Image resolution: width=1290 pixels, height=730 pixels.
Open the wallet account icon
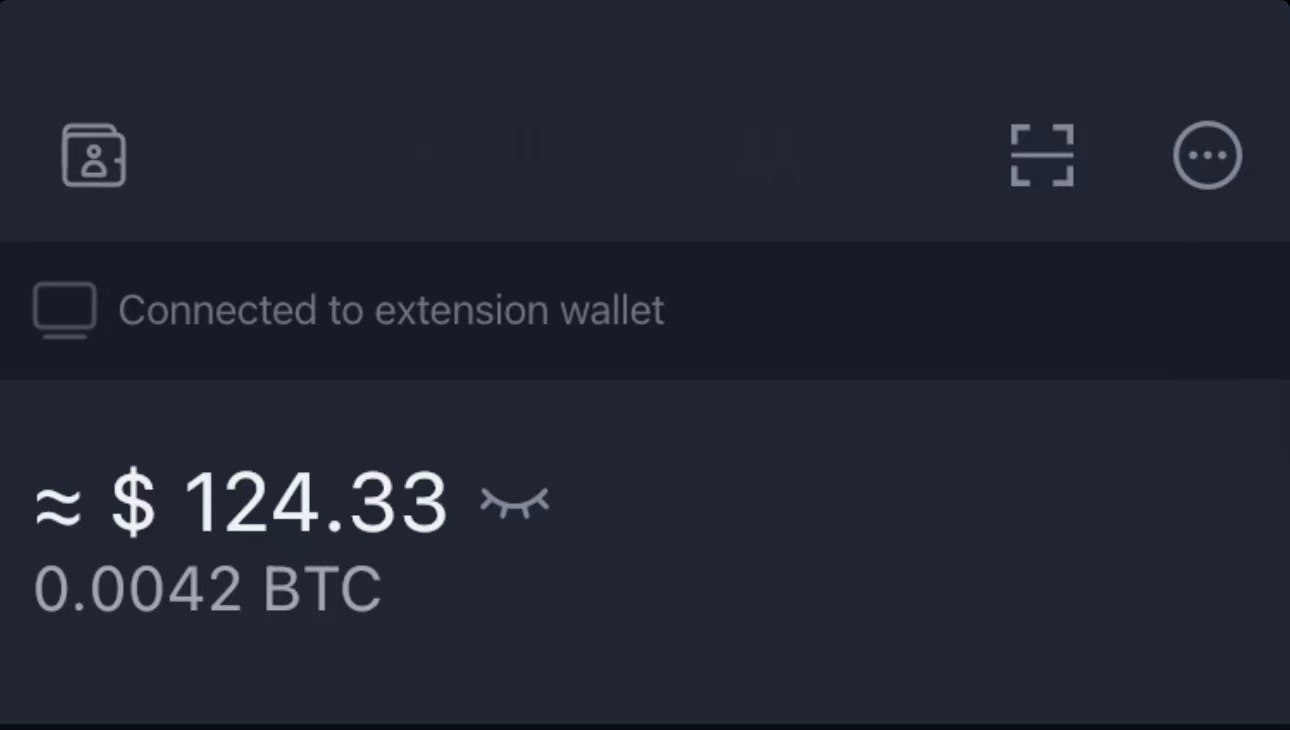click(x=94, y=156)
